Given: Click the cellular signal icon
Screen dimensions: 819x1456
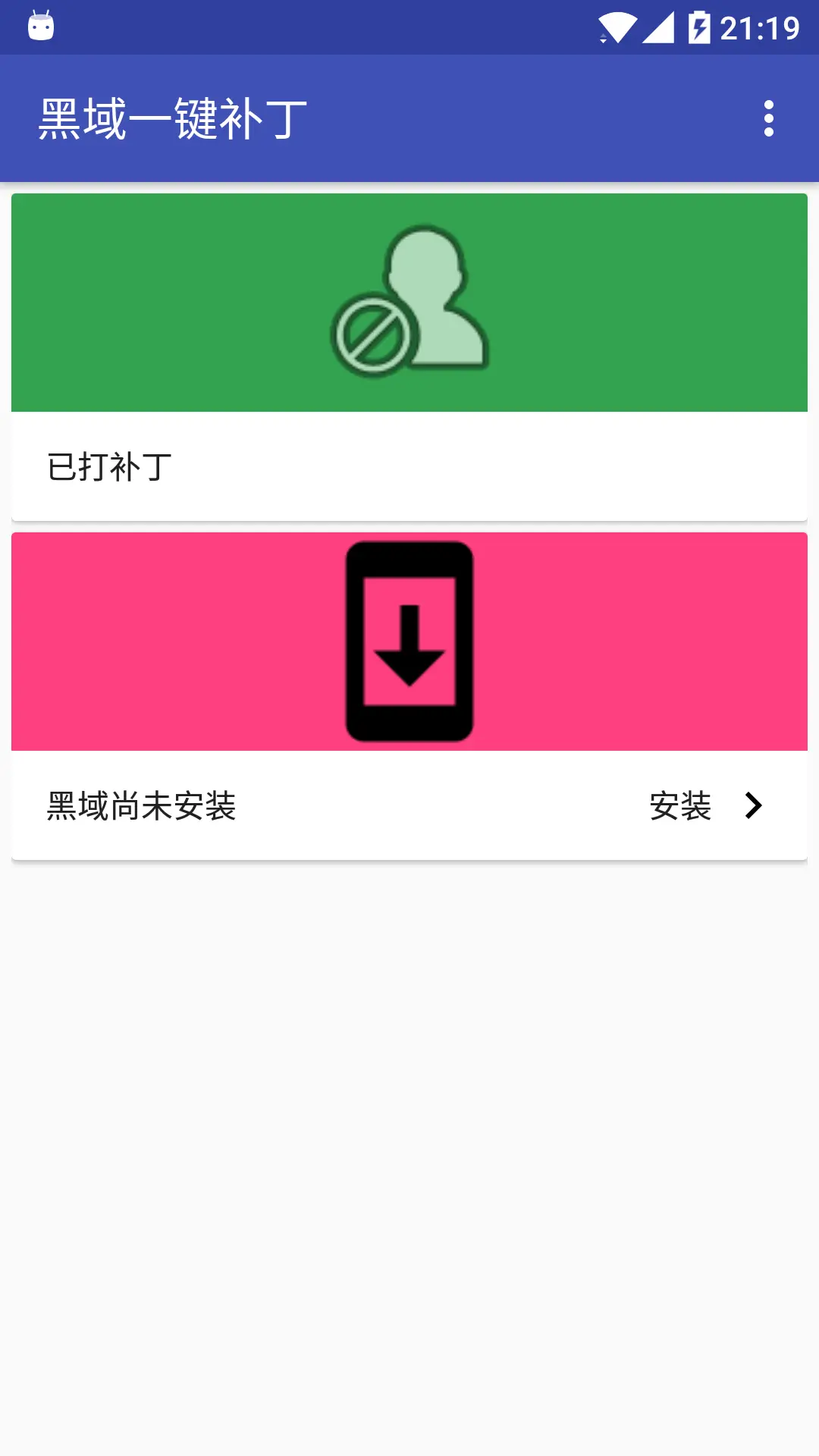Looking at the screenshot, I should click(658, 24).
